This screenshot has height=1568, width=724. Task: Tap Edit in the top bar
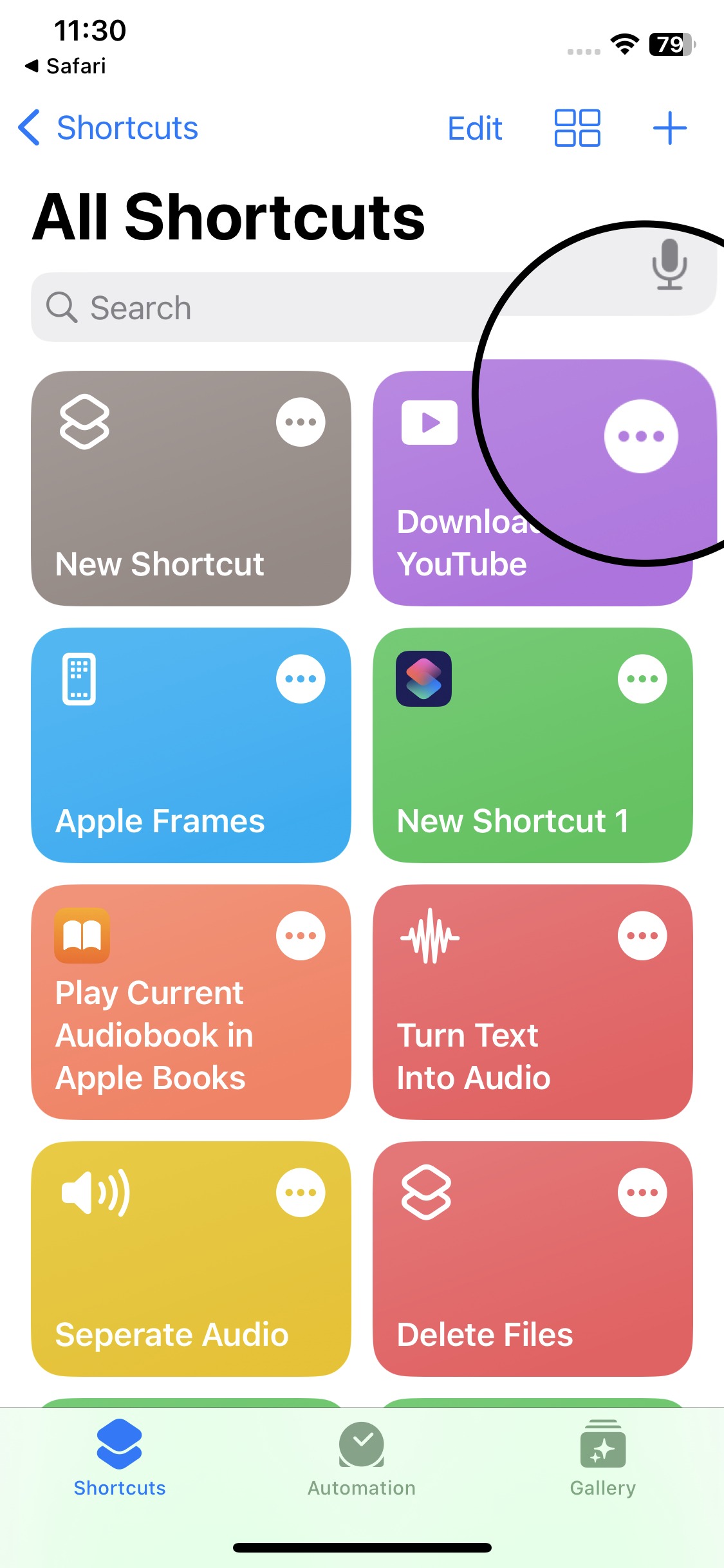pos(475,128)
